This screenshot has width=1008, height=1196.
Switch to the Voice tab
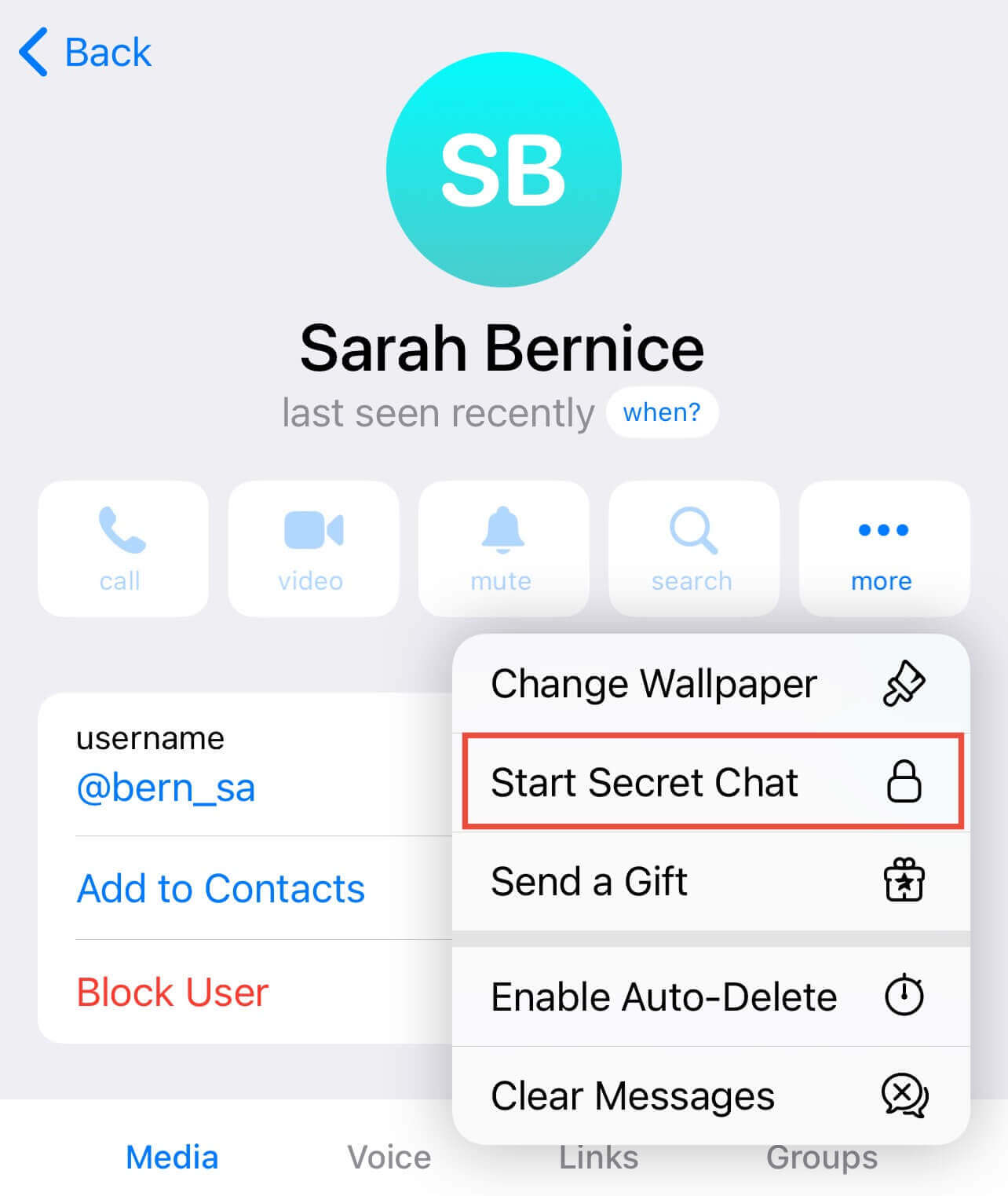click(x=389, y=1158)
